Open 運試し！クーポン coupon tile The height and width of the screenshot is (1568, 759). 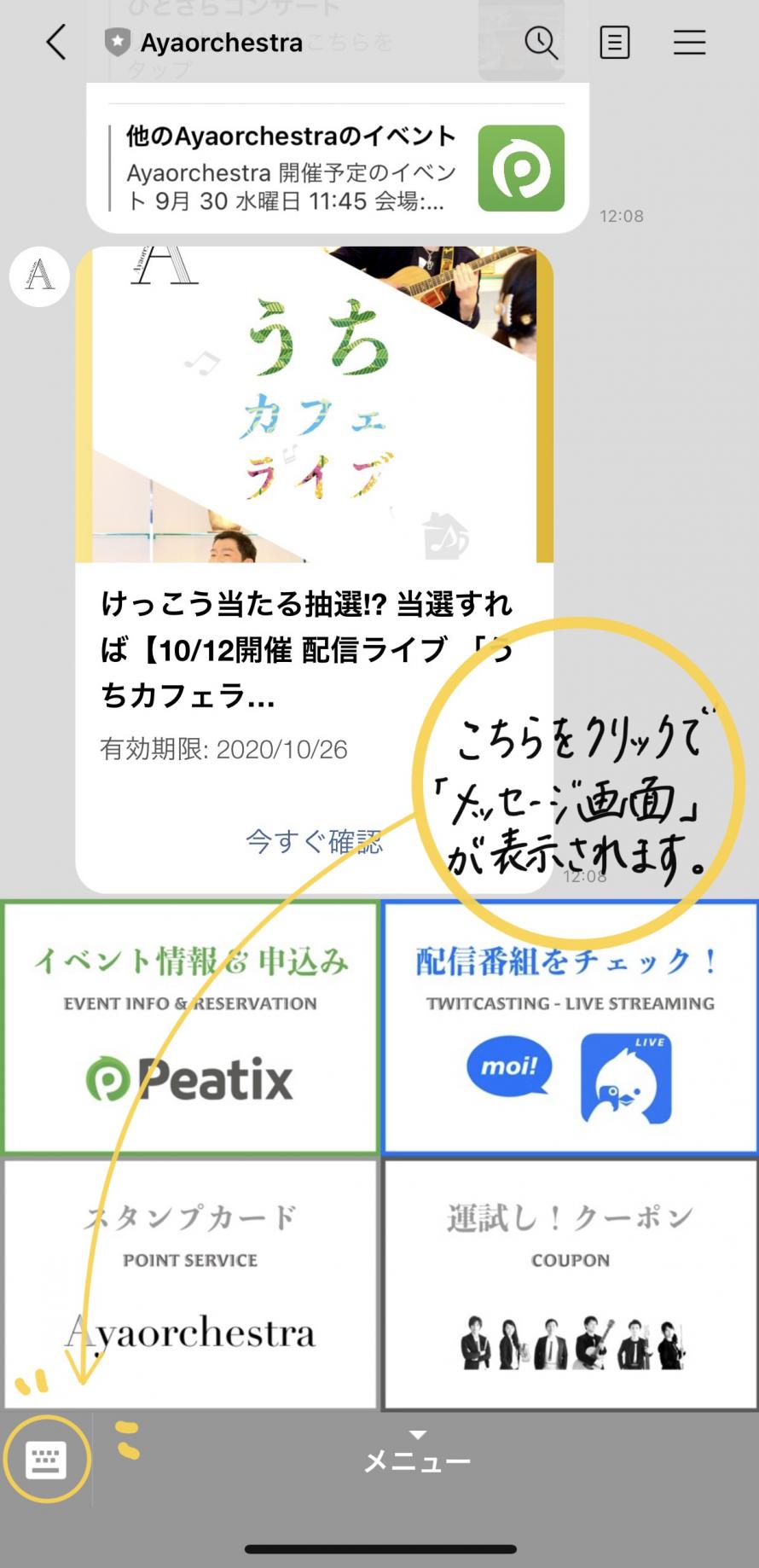coord(570,1284)
